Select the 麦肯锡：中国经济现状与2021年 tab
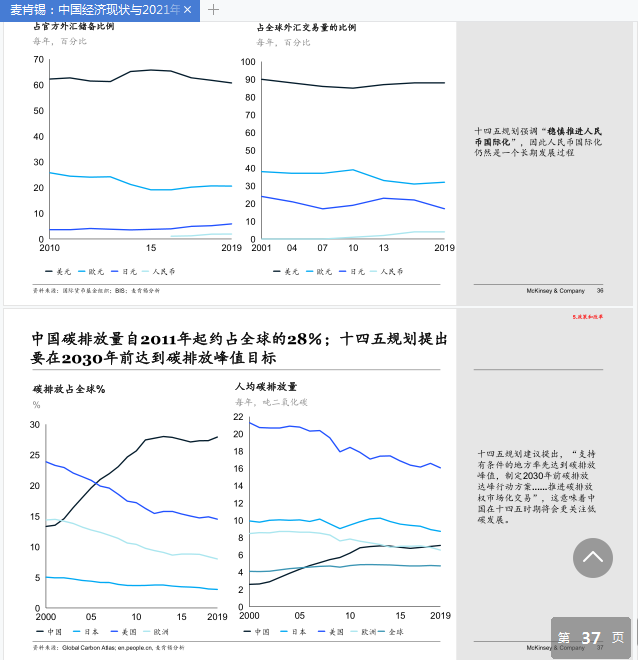The image size is (638, 660). click(x=100, y=10)
